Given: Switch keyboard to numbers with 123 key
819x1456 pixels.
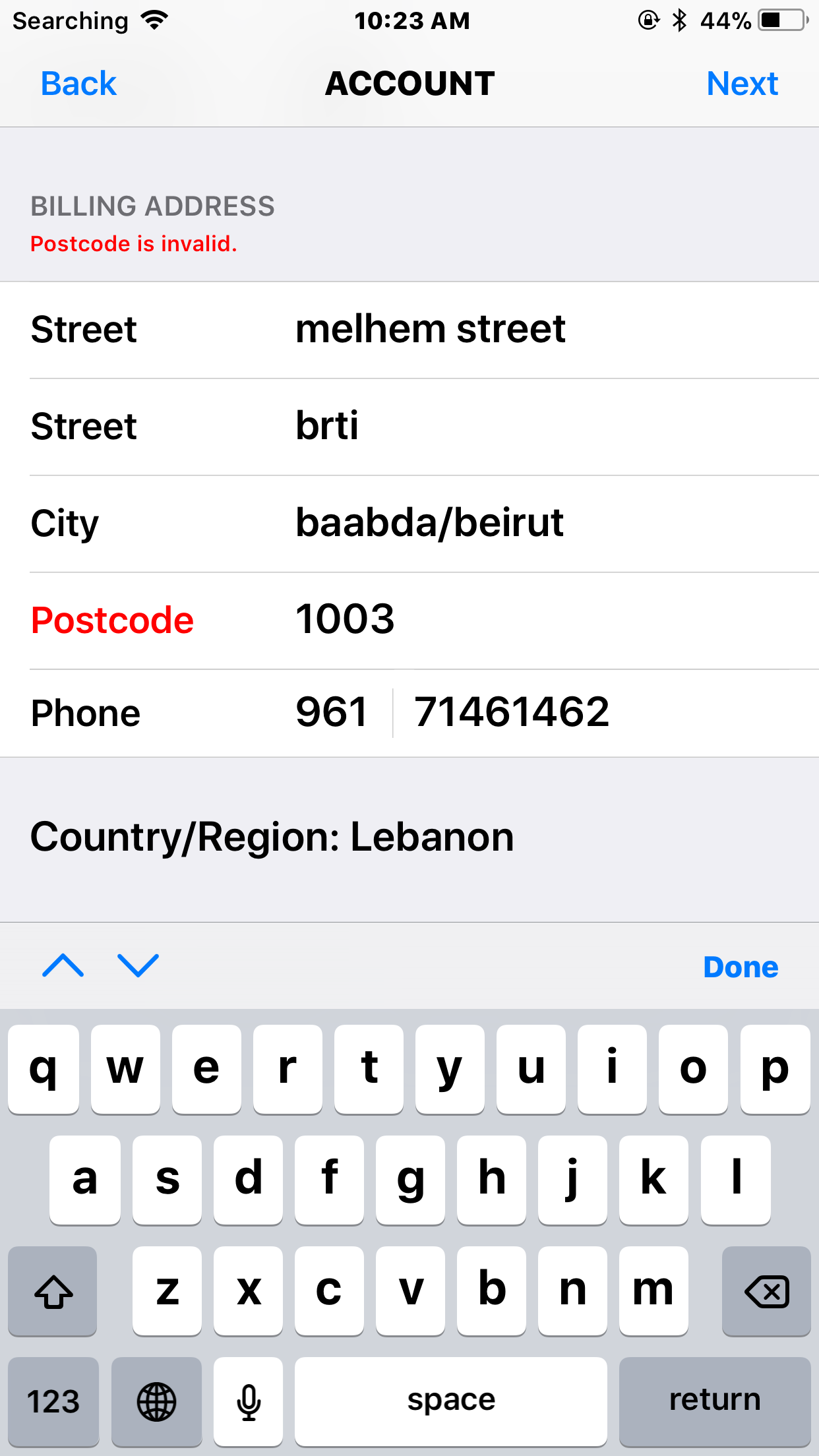Looking at the screenshot, I should pyautogui.click(x=53, y=1401).
